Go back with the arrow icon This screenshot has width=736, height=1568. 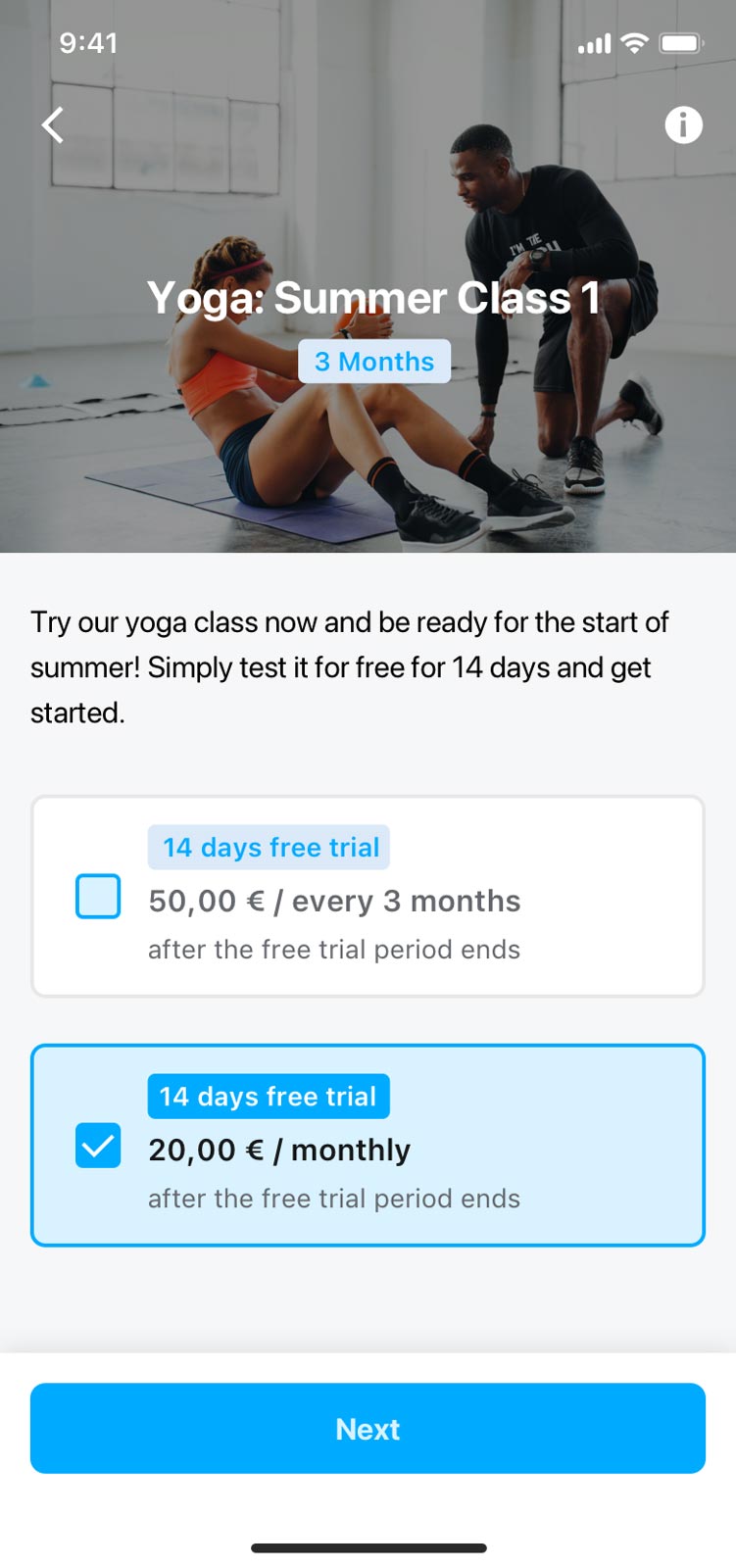53,125
